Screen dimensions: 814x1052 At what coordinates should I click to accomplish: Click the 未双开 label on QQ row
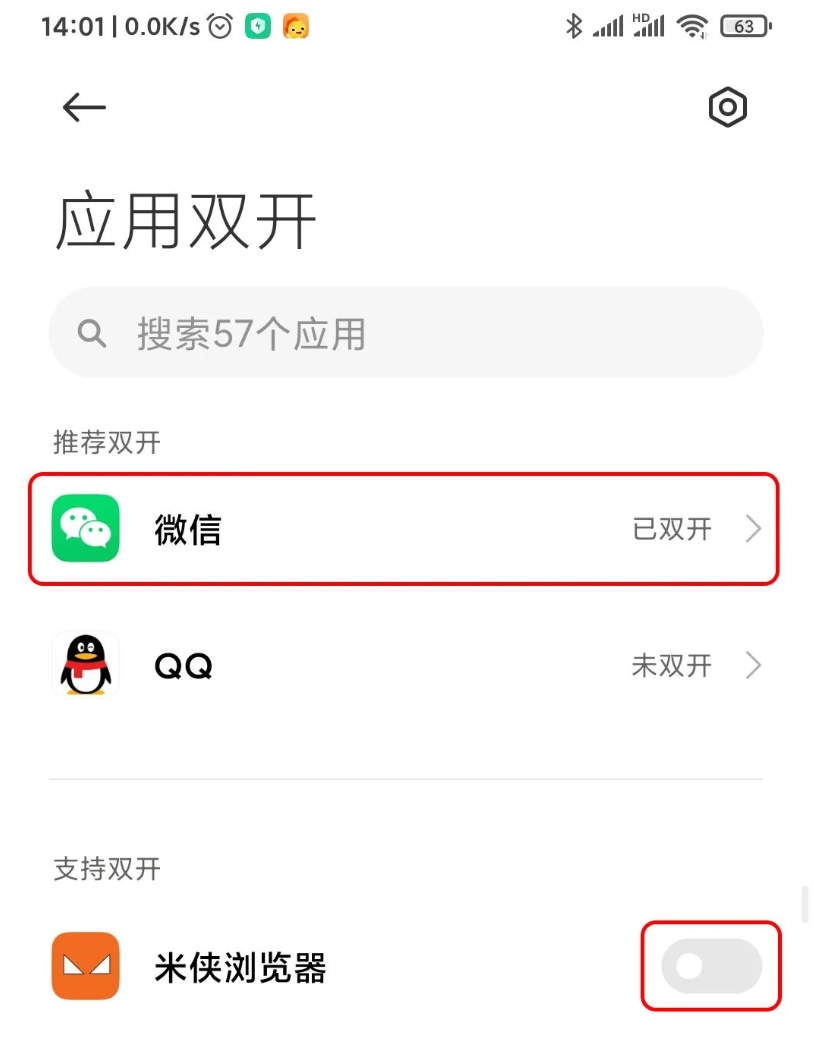[x=671, y=665]
